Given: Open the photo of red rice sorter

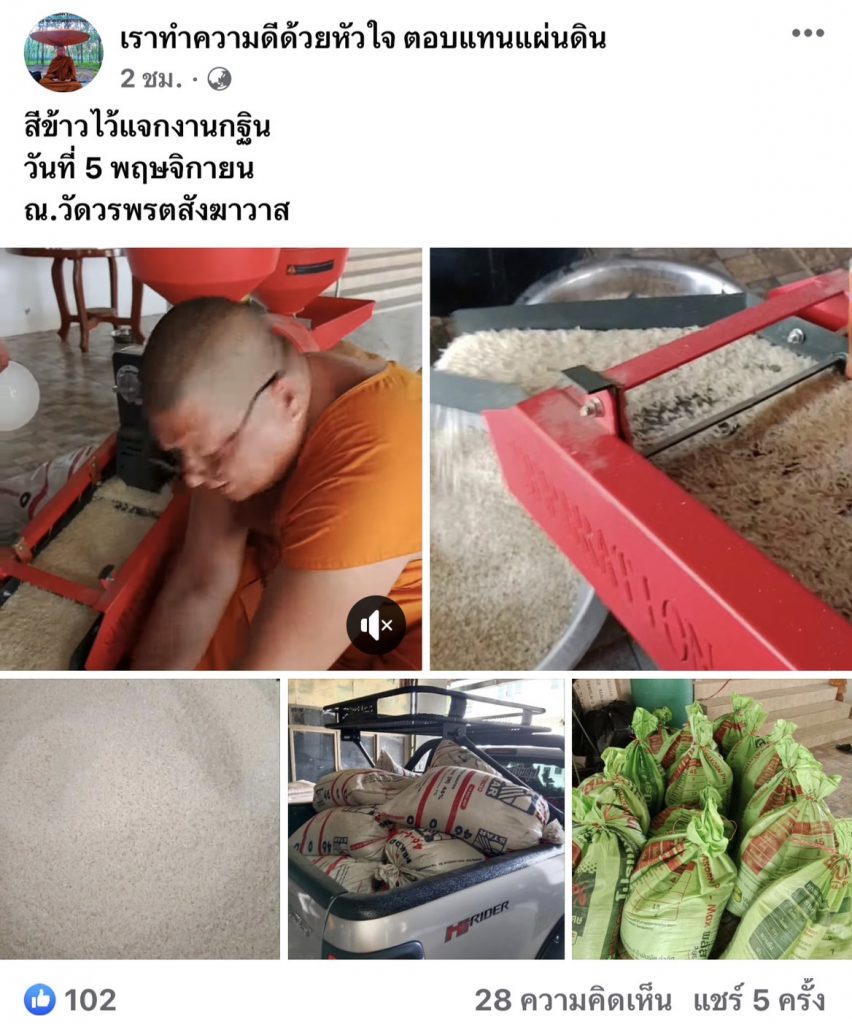Looking at the screenshot, I should [x=640, y=458].
